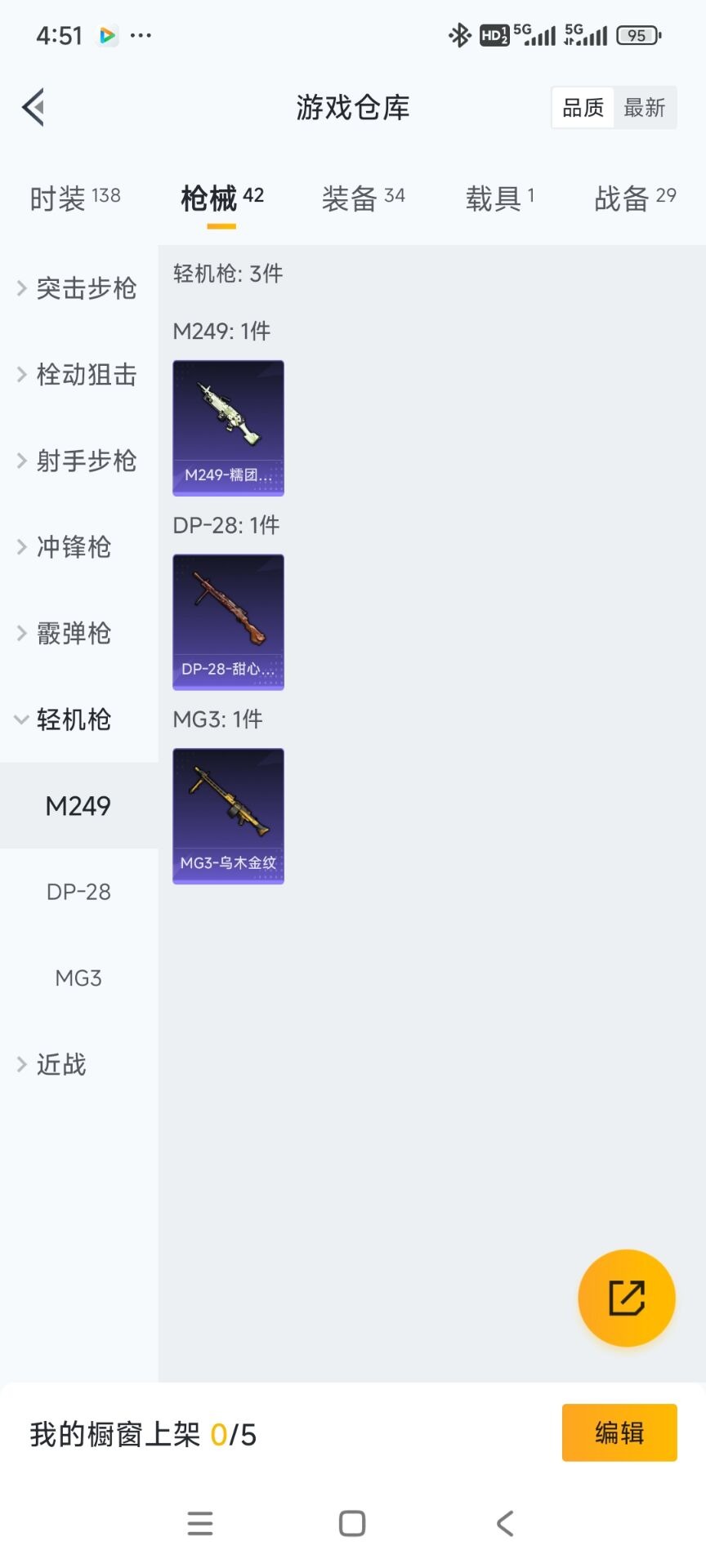Switch to the 时装 tab
Screen dimensions: 706x1568
coord(75,198)
